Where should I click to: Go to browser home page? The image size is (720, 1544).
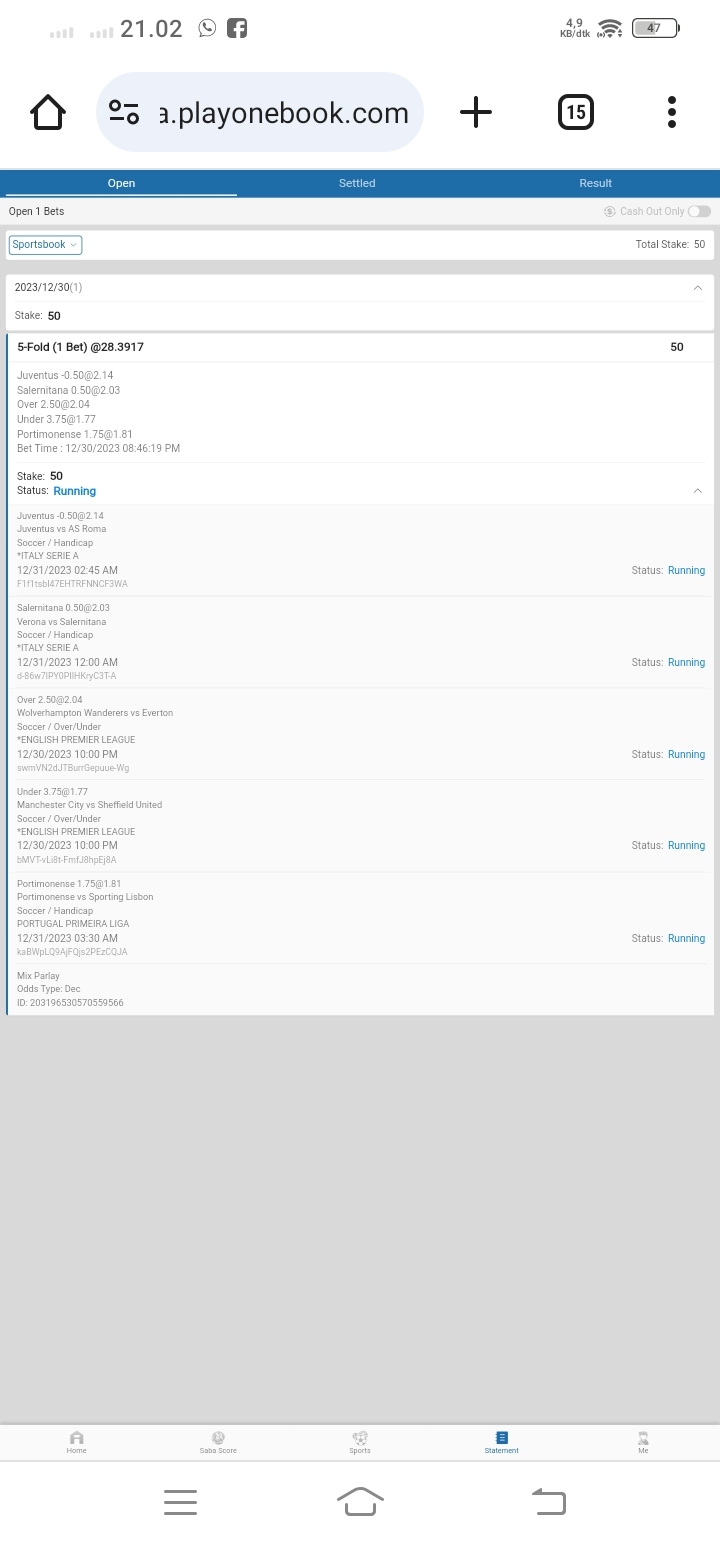[48, 112]
